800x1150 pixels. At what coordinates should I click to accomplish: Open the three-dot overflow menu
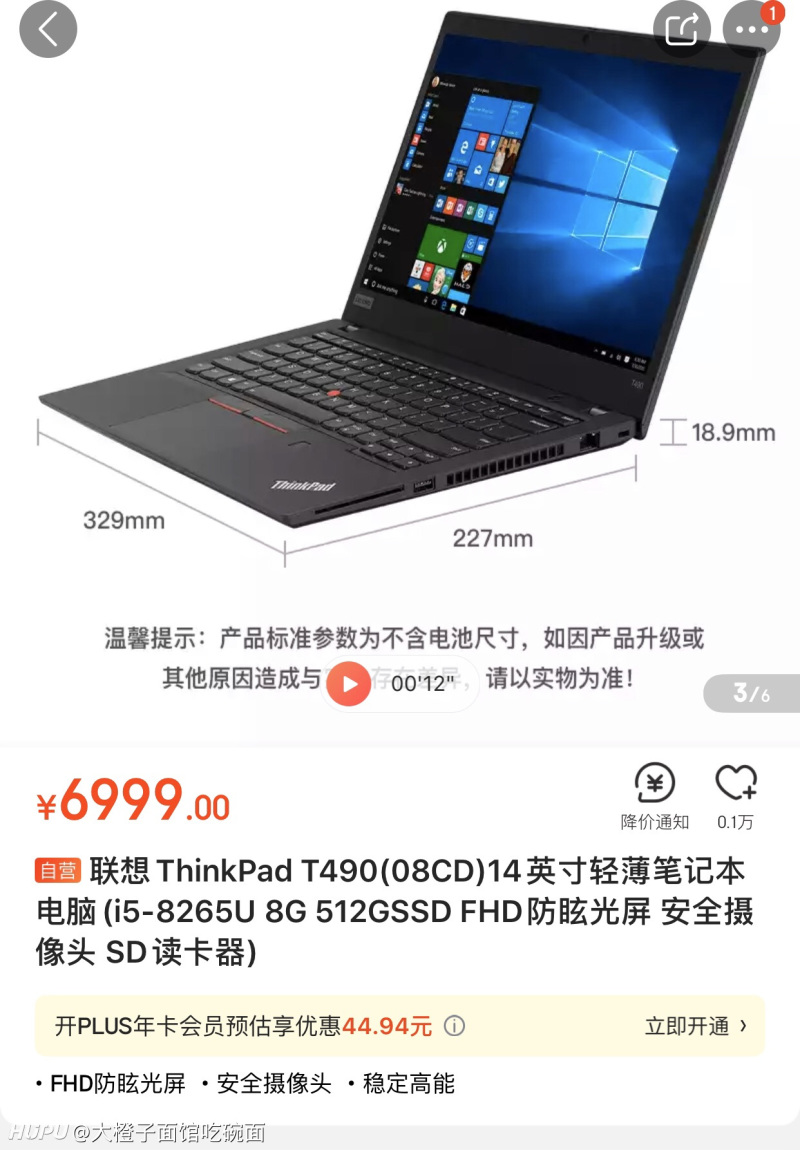click(x=751, y=29)
